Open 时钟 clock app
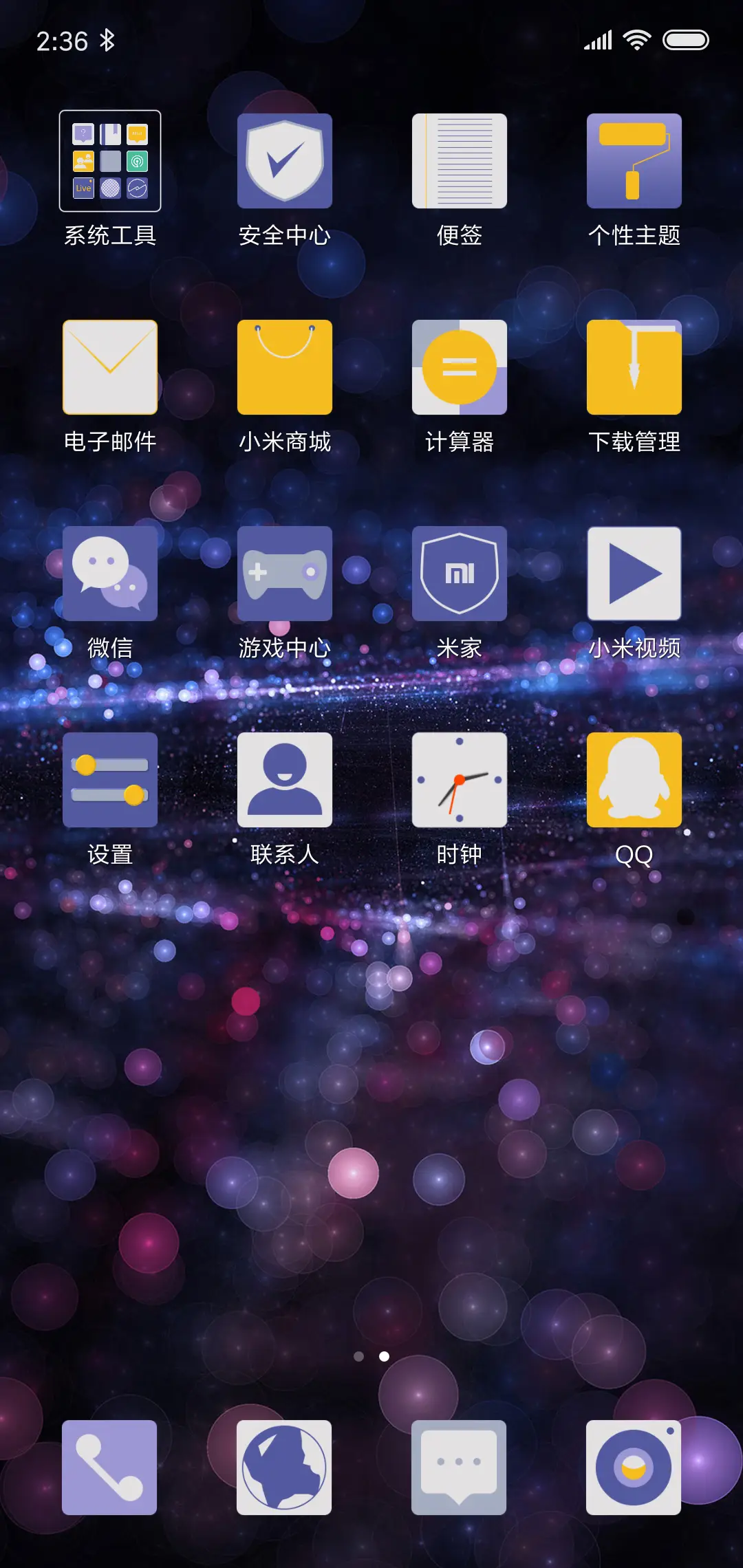 459,781
